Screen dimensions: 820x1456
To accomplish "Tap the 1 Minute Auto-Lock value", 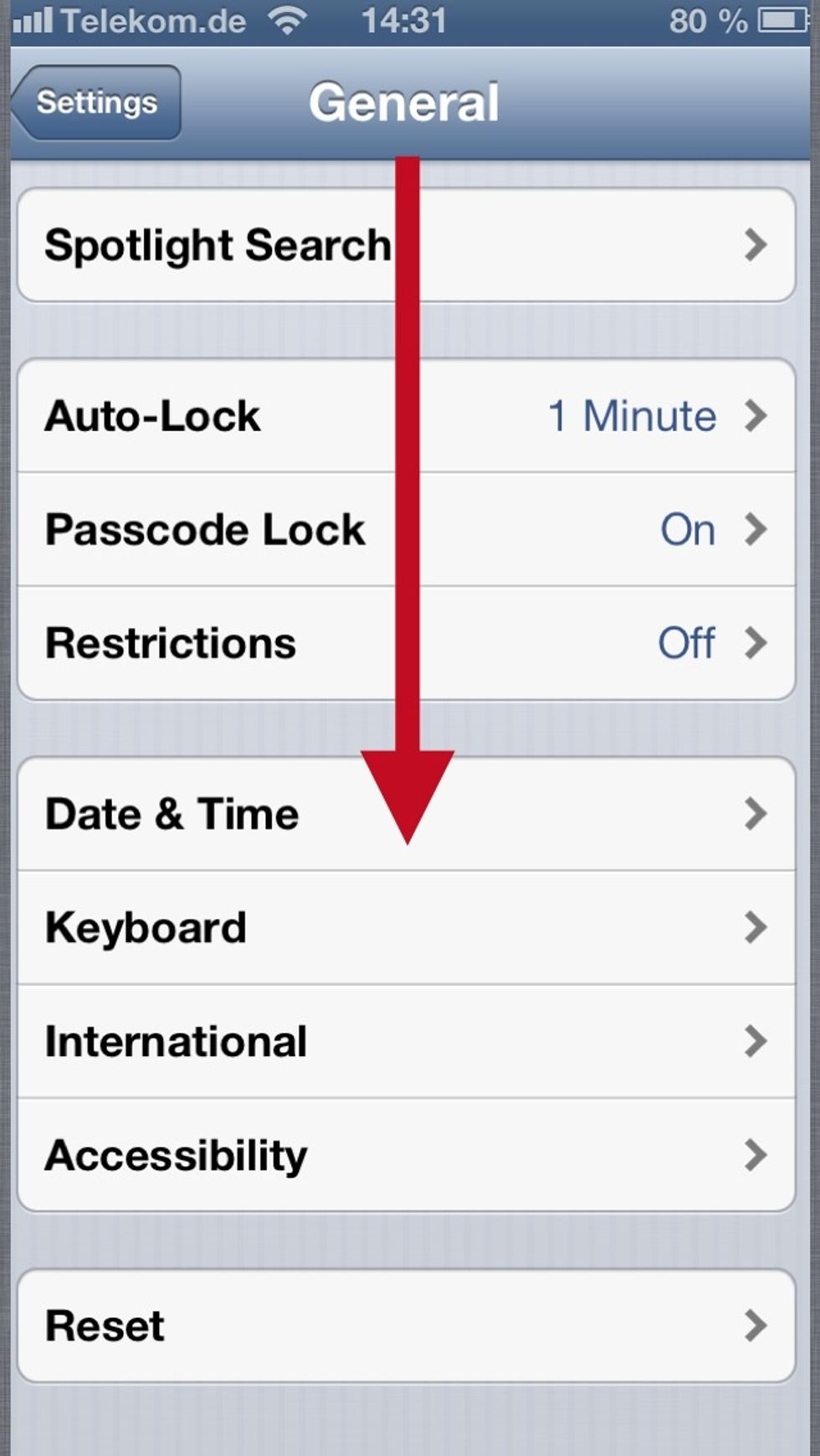I will coord(633,416).
